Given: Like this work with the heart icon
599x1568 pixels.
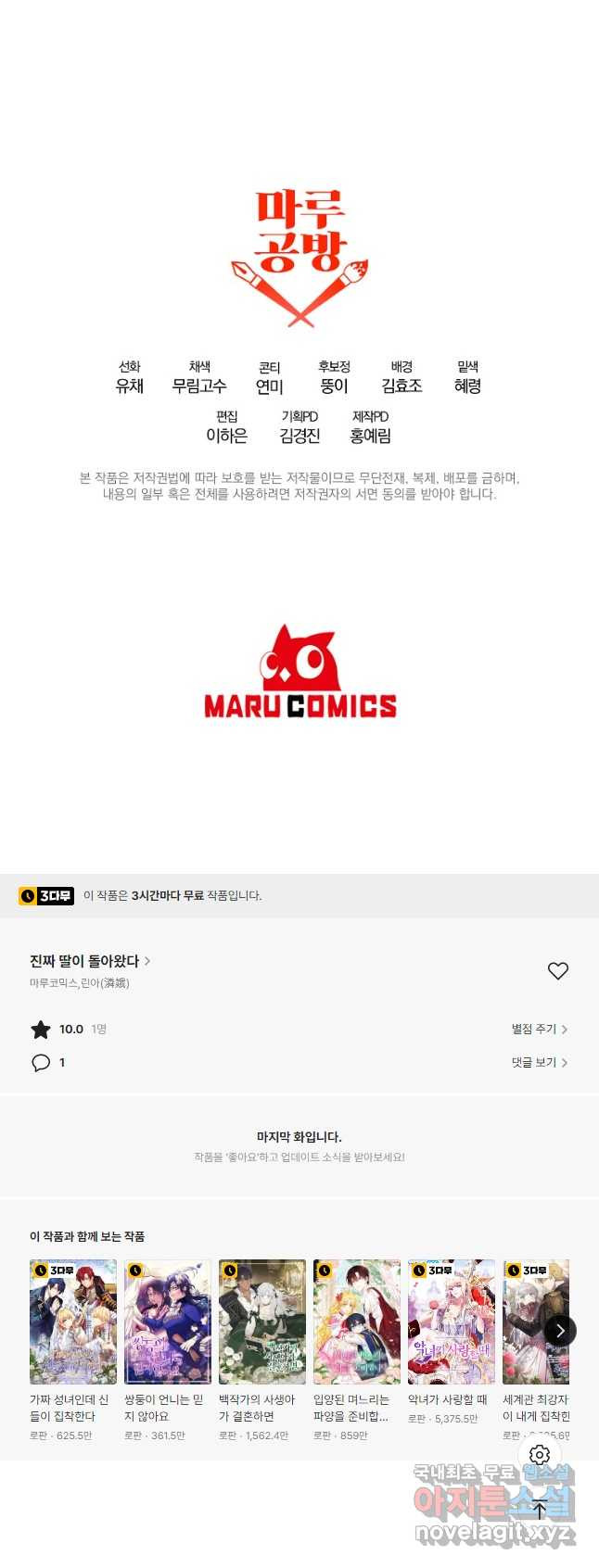Looking at the screenshot, I should click(x=557, y=970).
